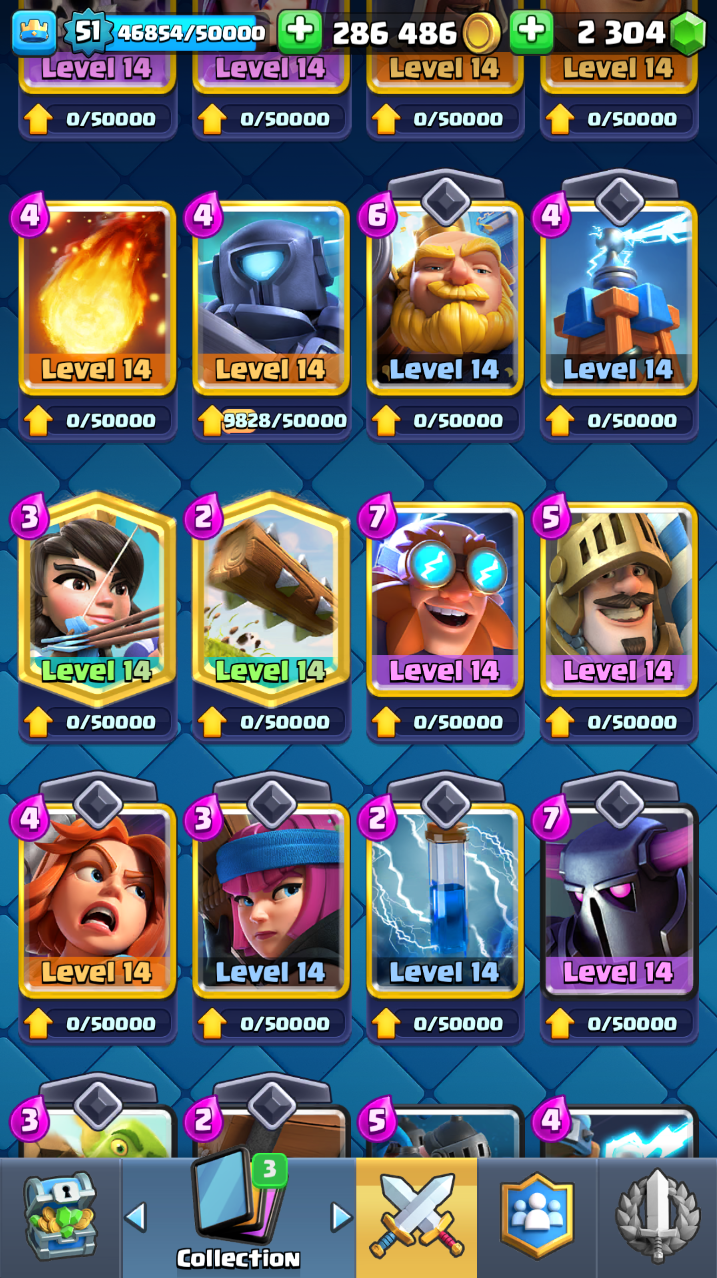Go to the Battle tab with crossed swords
The width and height of the screenshot is (717, 1278).
[x=416, y=1217]
